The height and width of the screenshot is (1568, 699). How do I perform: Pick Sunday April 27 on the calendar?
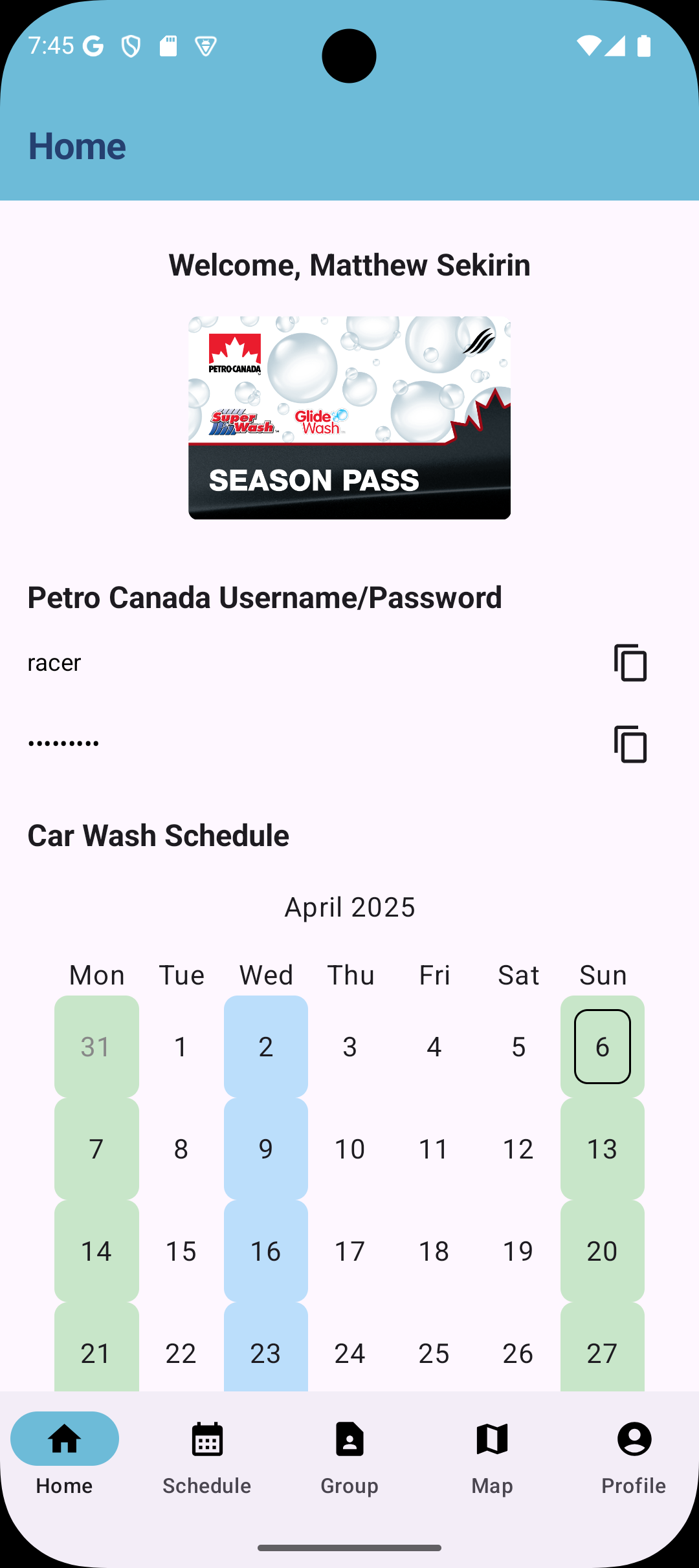pos(601,1353)
